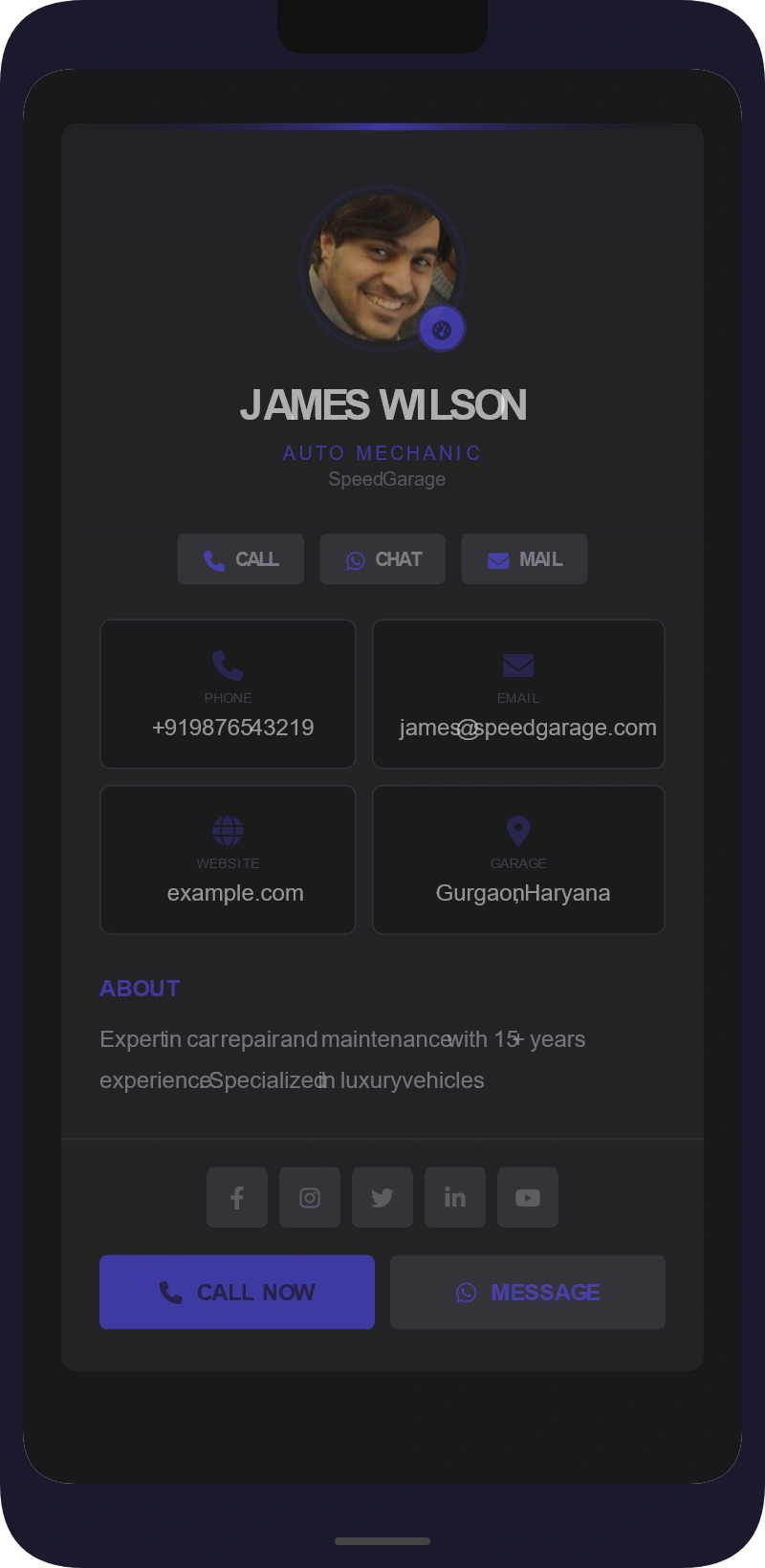Open the Gurgaon, Haryana garage location card
This screenshot has width=765, height=1568.
point(518,860)
